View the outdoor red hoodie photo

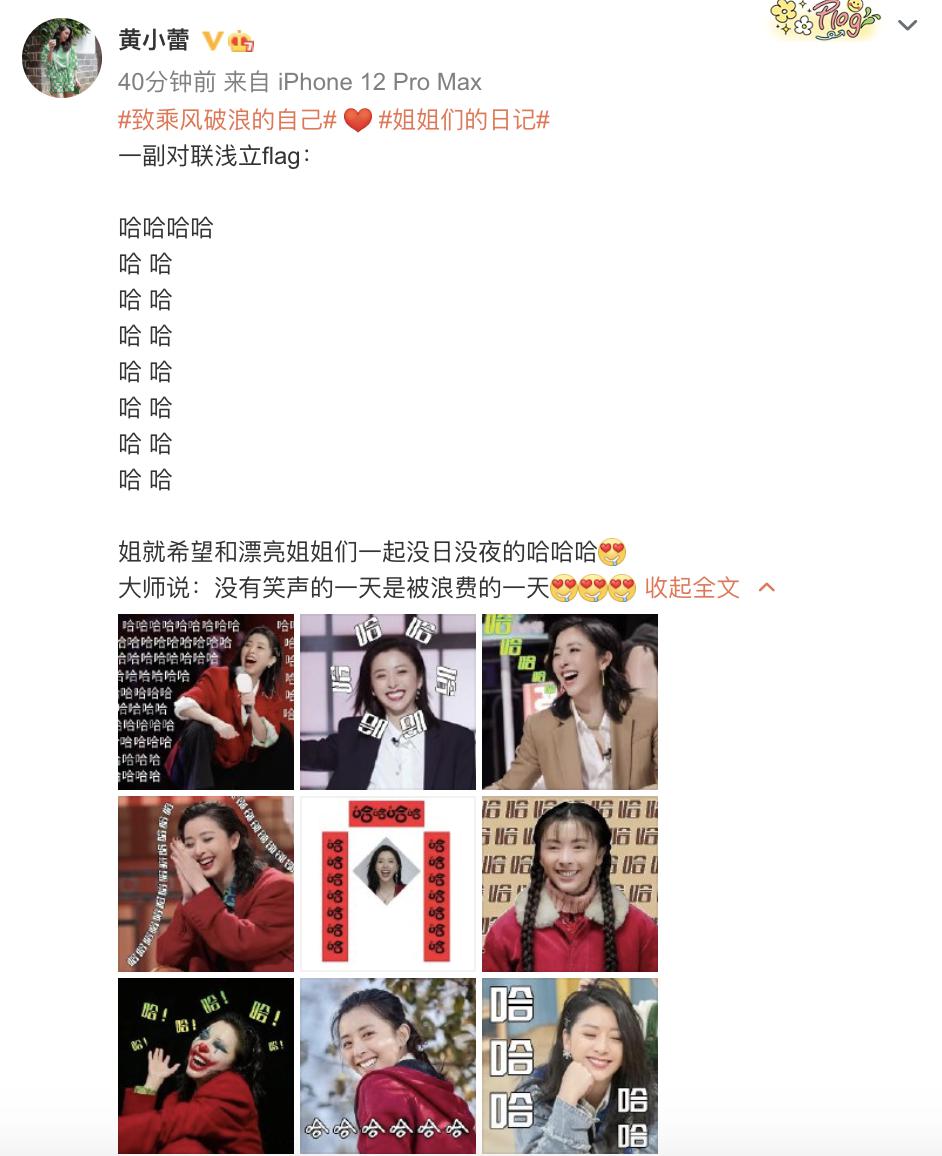click(x=388, y=1066)
